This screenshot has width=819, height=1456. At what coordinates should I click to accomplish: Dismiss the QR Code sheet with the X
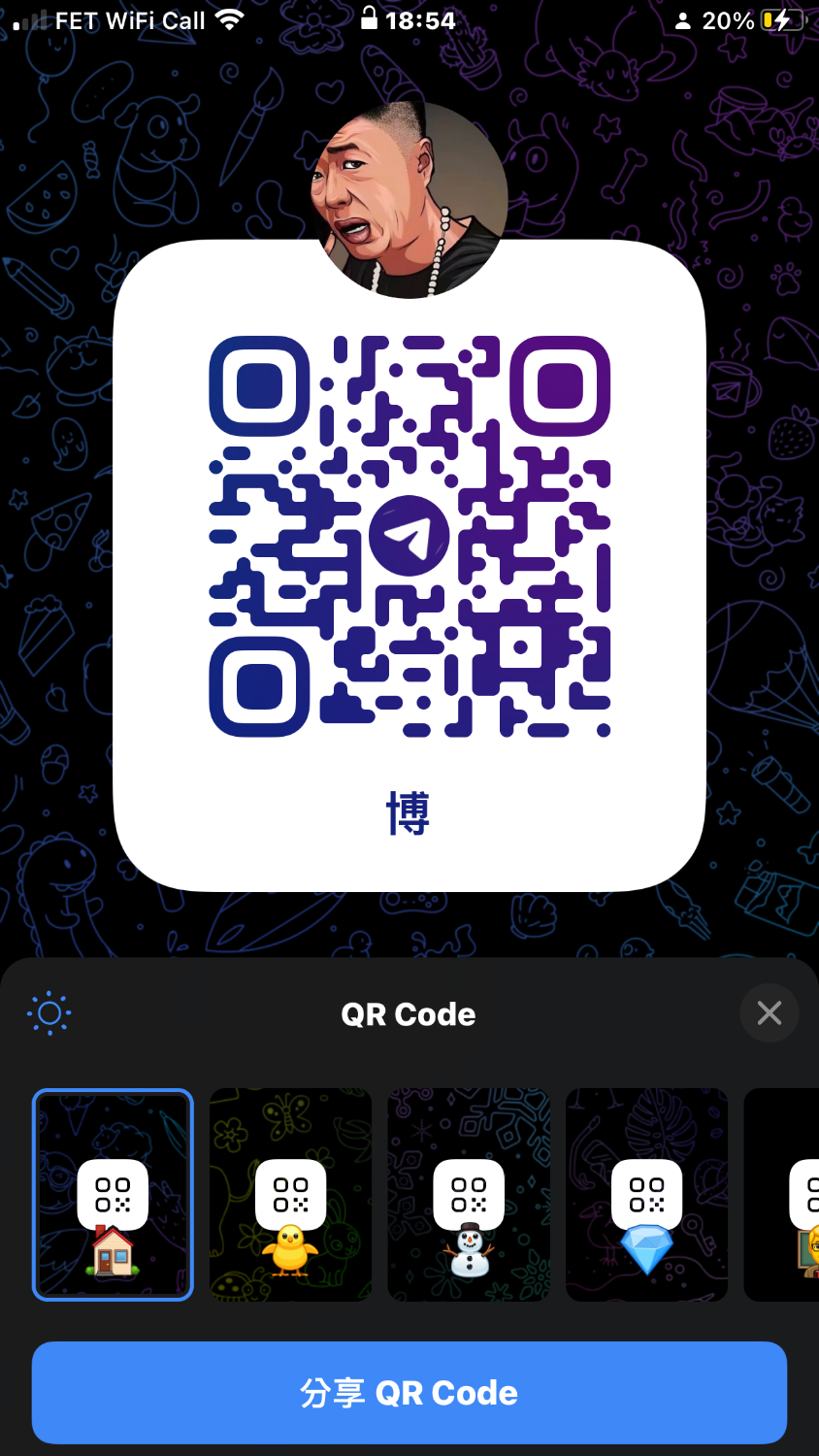[769, 1012]
